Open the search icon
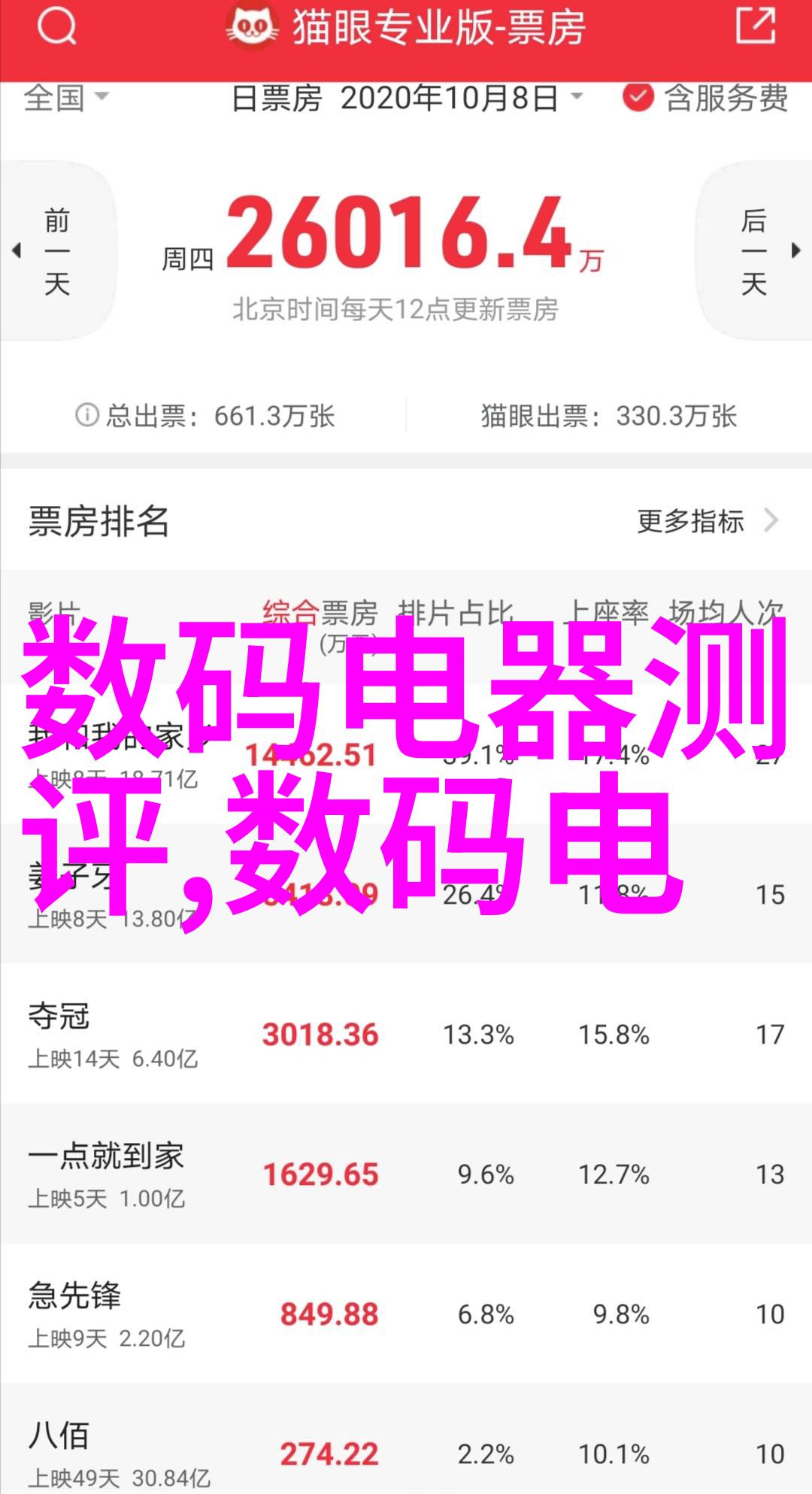The width and height of the screenshot is (812, 1494). tap(56, 29)
